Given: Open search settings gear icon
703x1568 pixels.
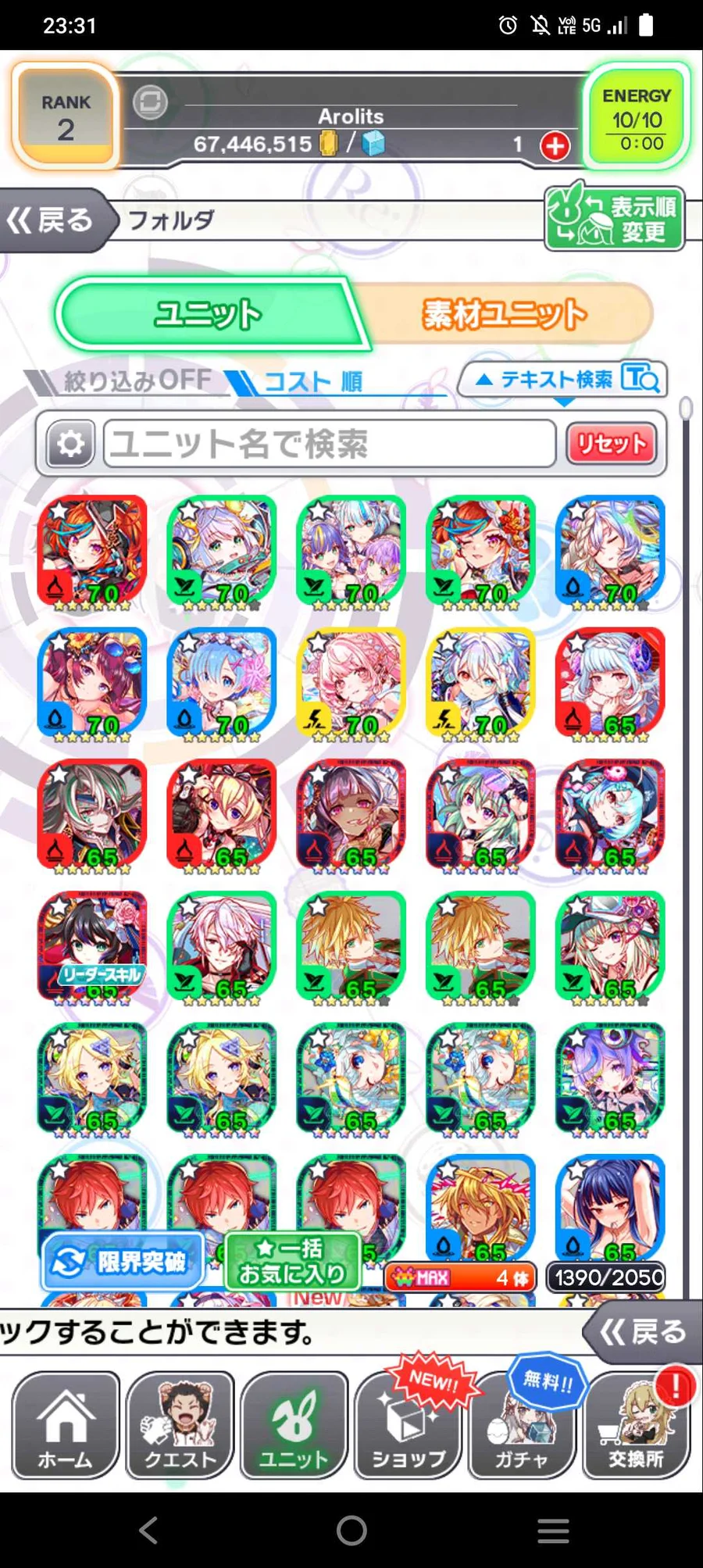Looking at the screenshot, I should (x=70, y=444).
